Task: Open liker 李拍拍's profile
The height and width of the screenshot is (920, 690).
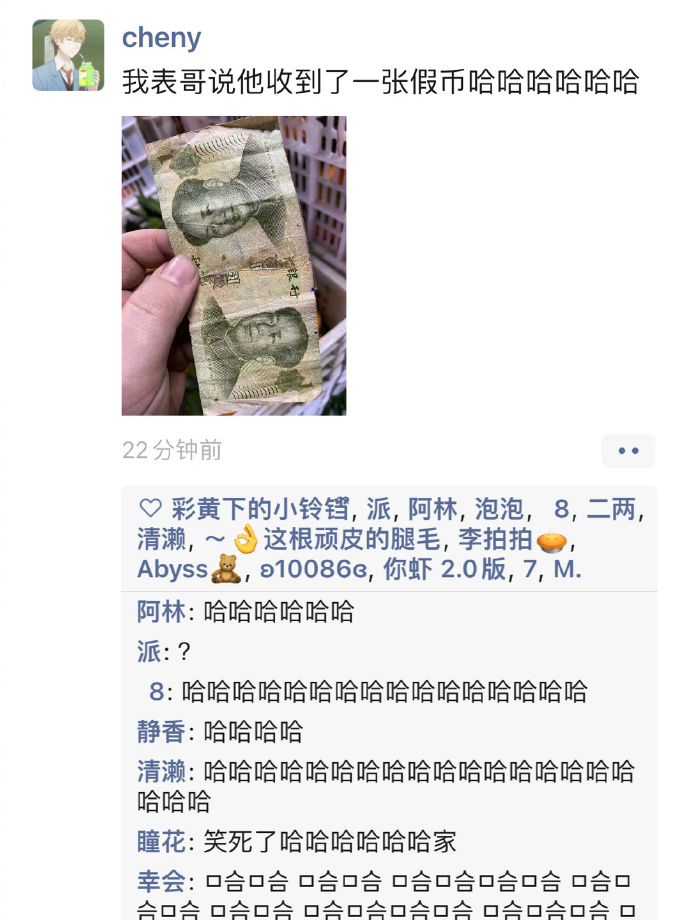Action: (x=495, y=540)
